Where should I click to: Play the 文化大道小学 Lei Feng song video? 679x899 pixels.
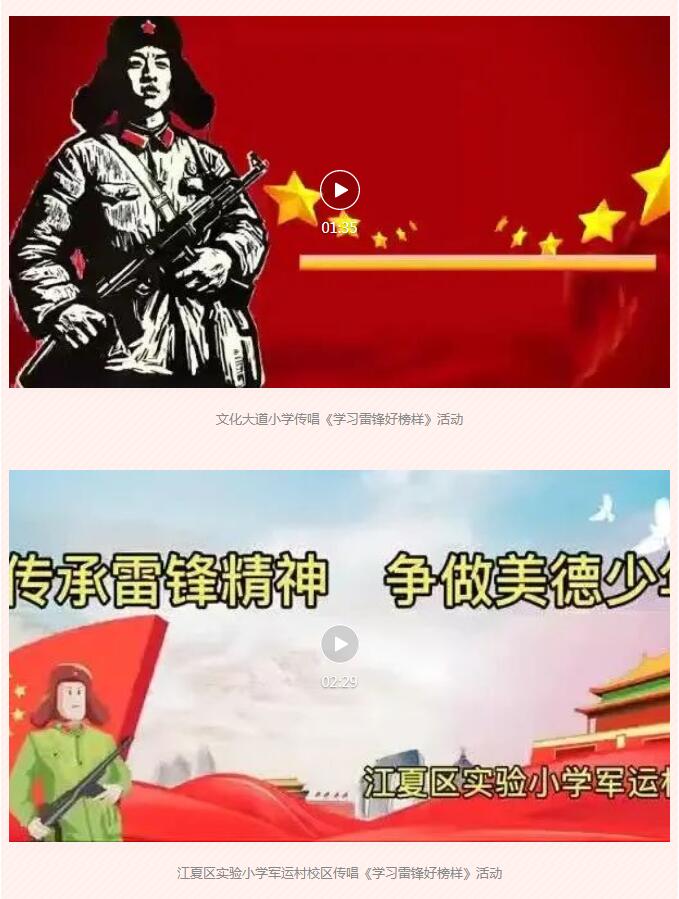tap(340, 190)
